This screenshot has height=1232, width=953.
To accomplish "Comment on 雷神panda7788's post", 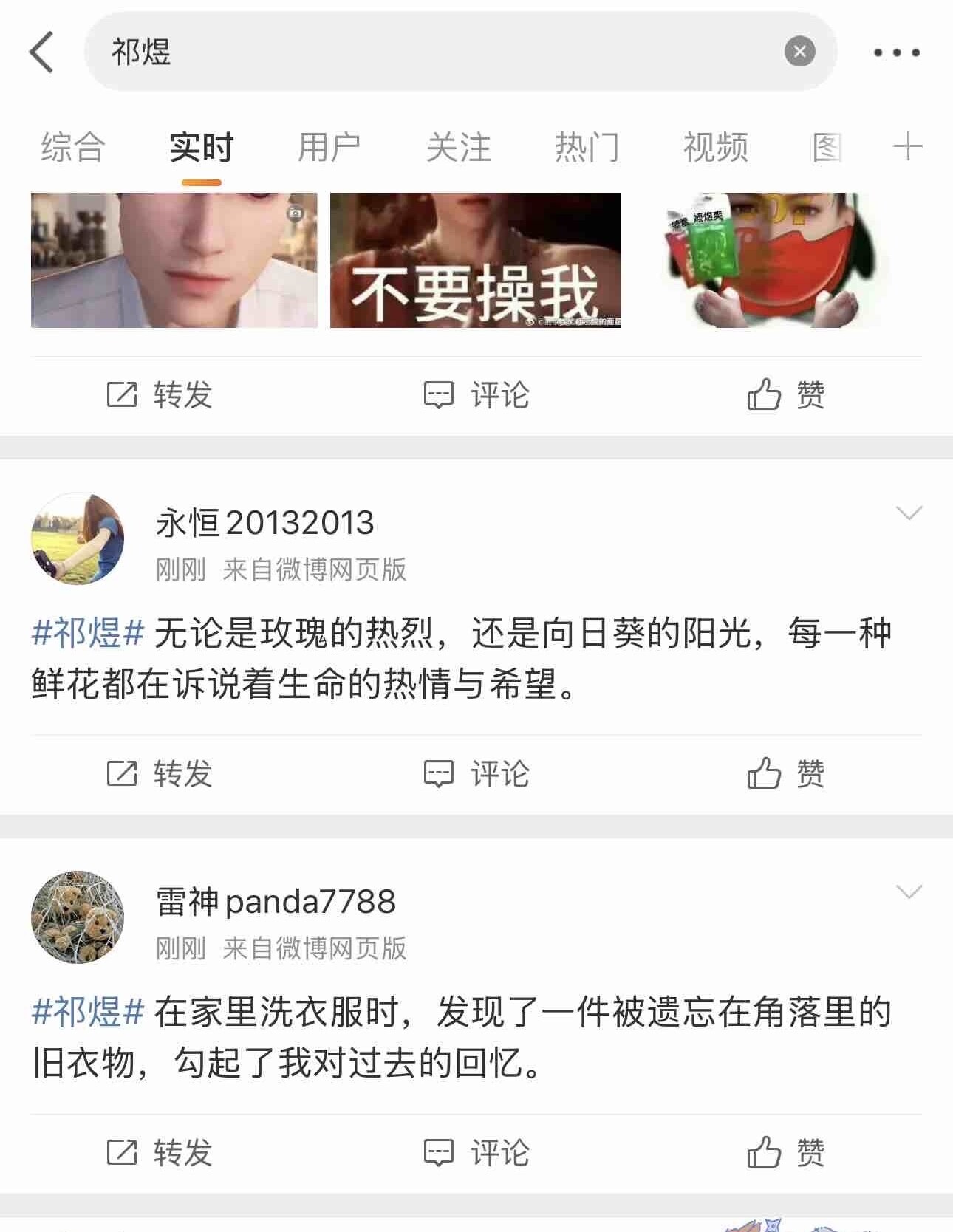I will pyautogui.click(x=476, y=1152).
